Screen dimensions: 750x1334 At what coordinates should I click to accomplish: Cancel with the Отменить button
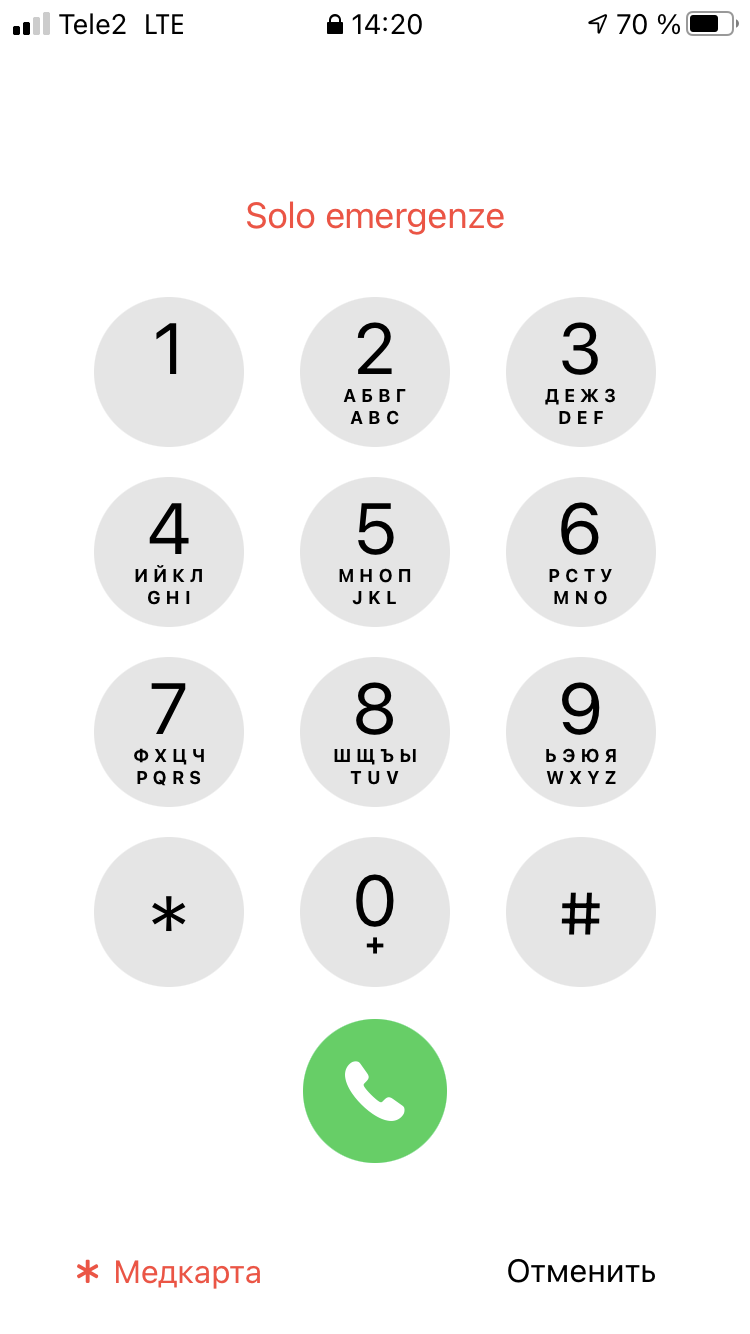coord(581,1272)
